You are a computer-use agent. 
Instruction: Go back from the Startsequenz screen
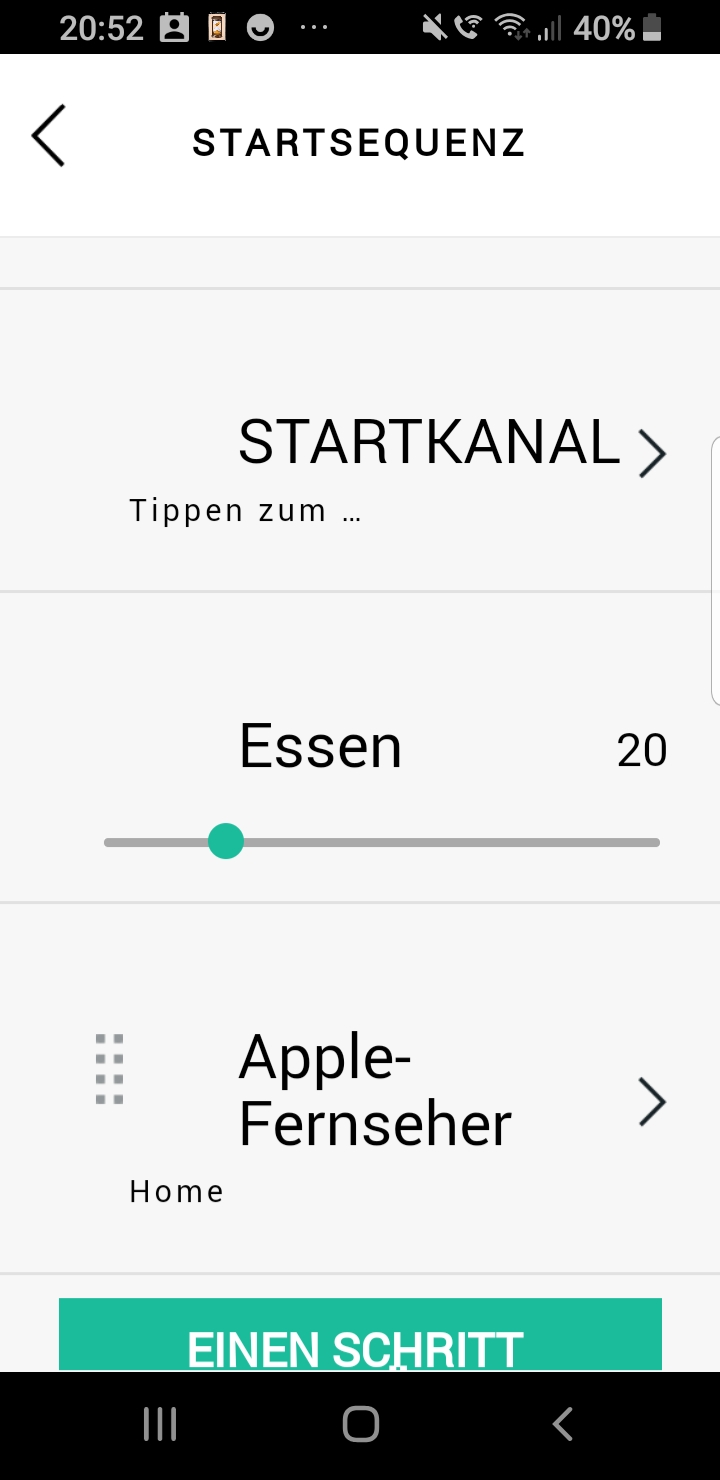48,136
